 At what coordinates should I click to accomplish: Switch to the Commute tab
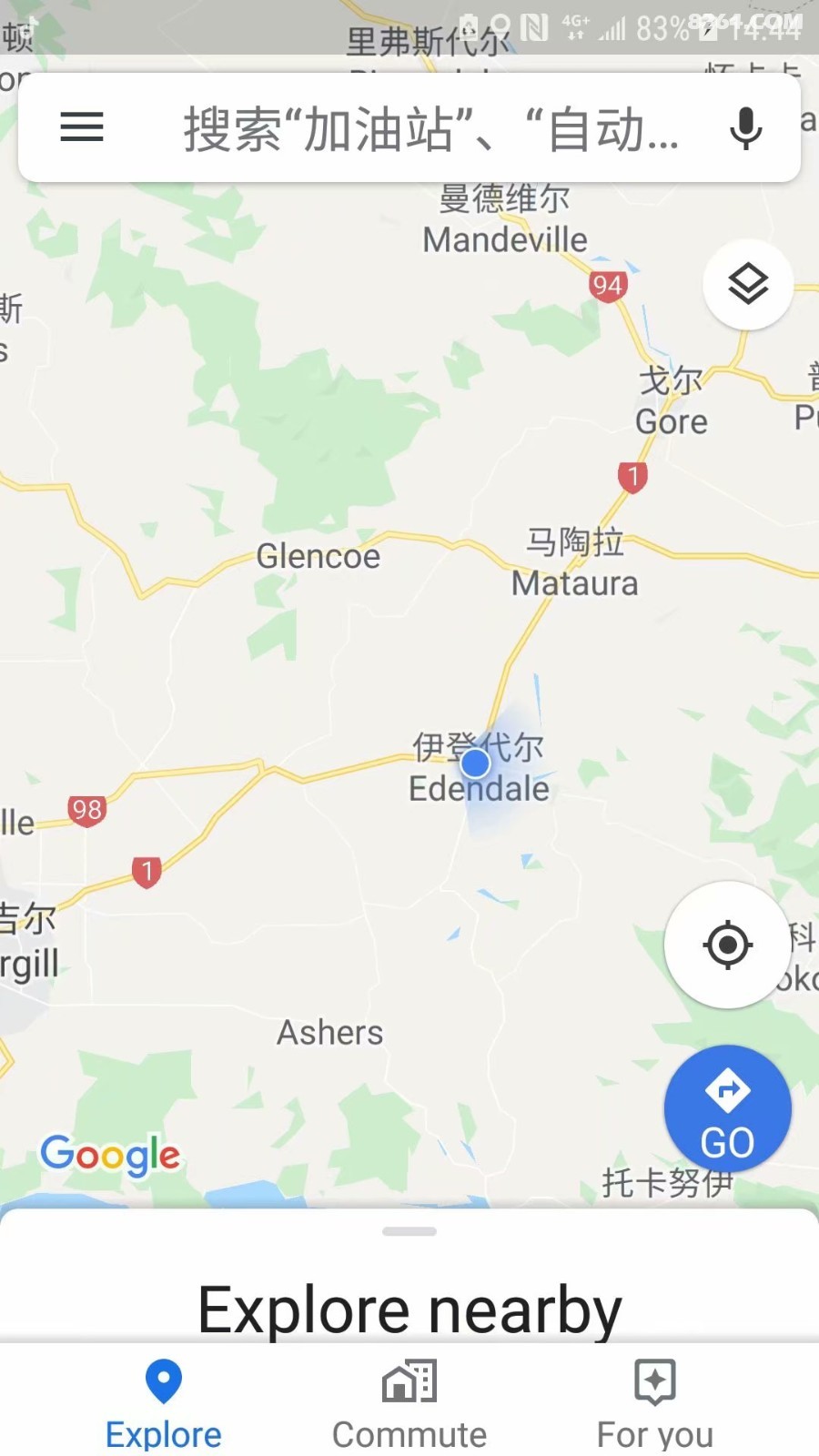409,1404
